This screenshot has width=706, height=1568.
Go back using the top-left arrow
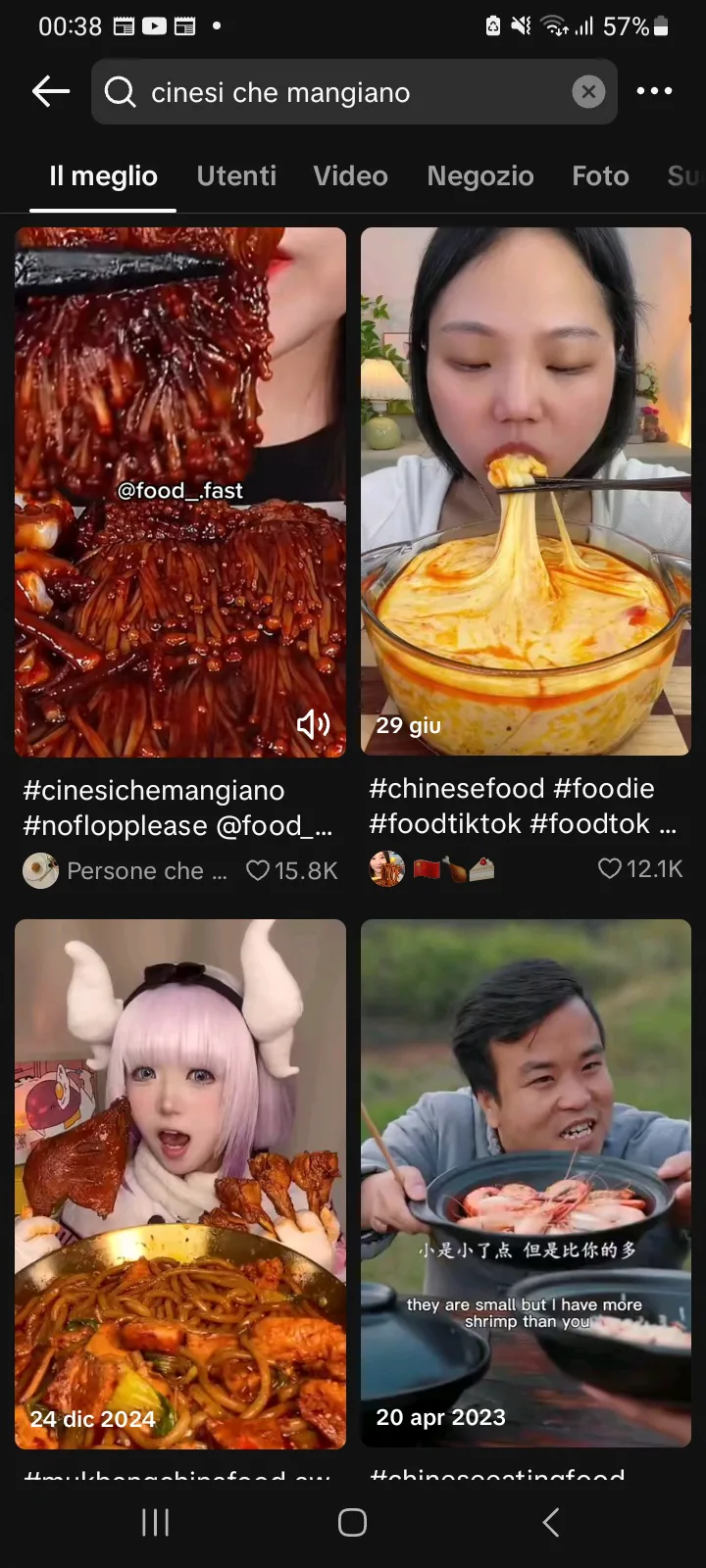coord(51,92)
